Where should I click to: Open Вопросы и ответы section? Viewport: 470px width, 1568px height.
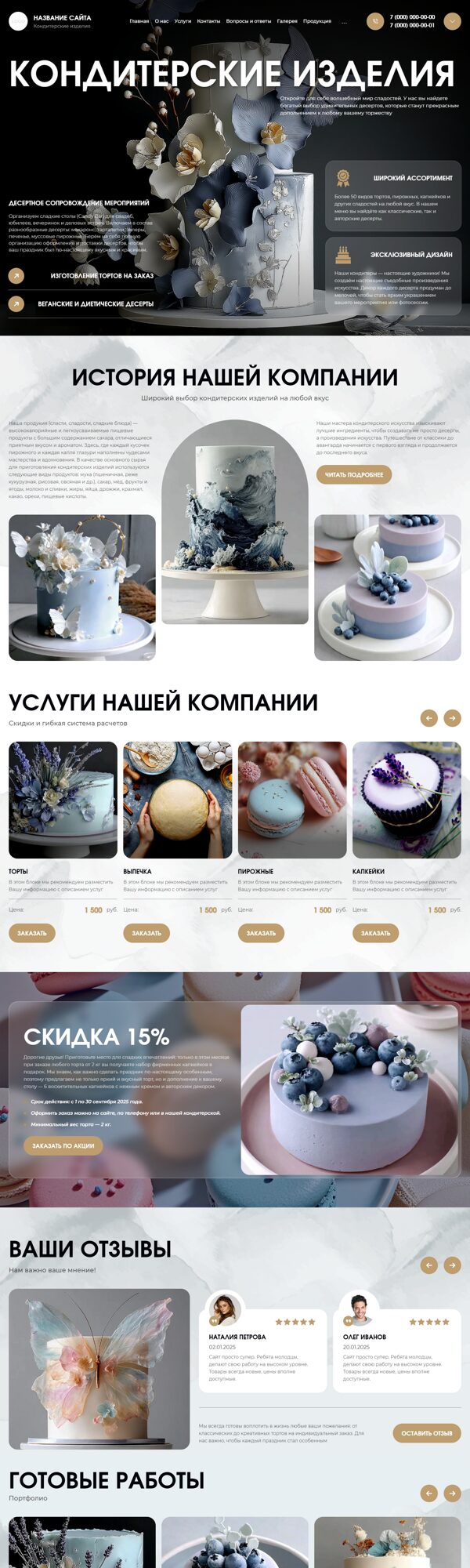point(248,21)
